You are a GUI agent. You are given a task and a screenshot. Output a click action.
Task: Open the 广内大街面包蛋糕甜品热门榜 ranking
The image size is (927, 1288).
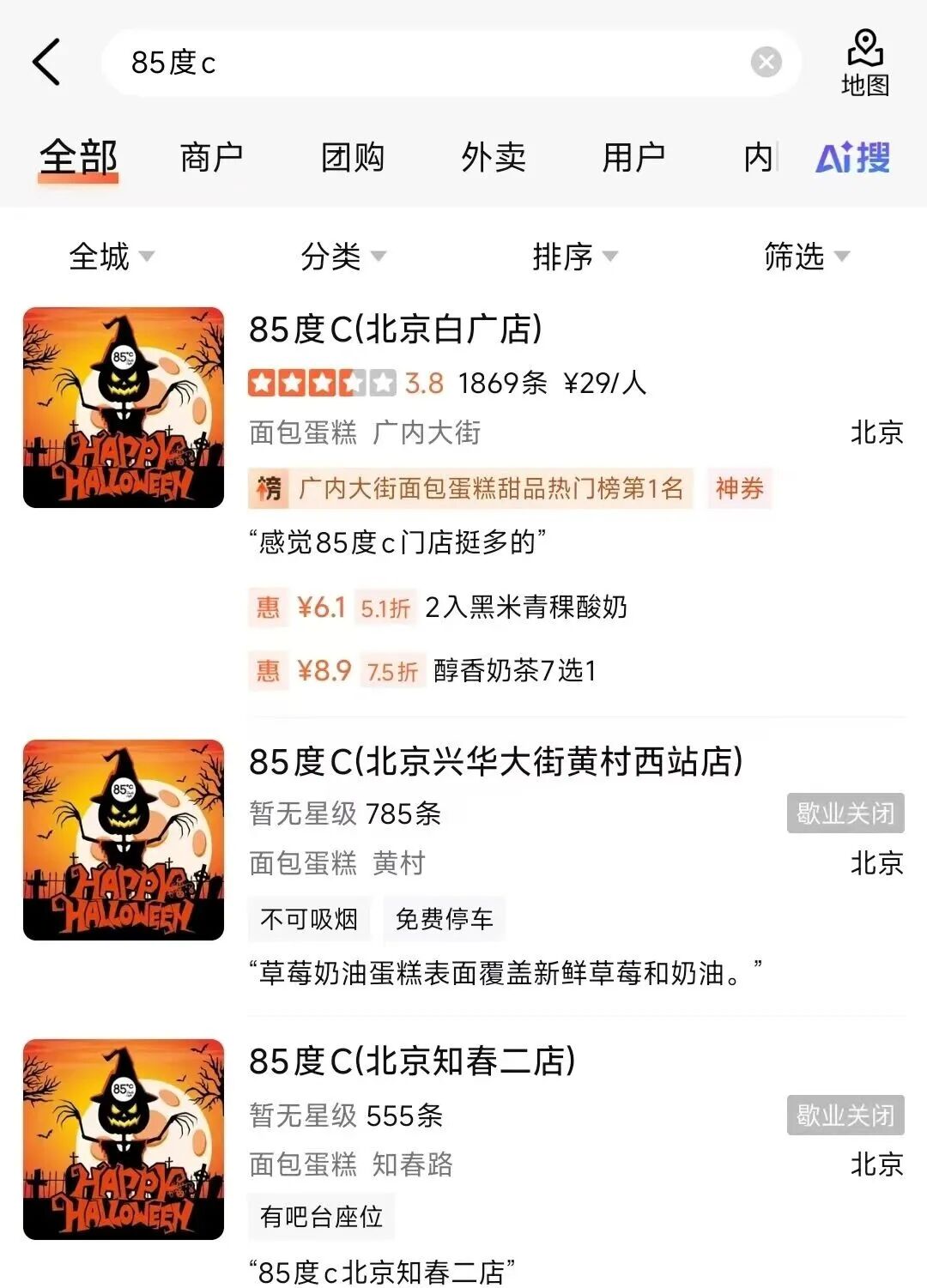click(470, 489)
